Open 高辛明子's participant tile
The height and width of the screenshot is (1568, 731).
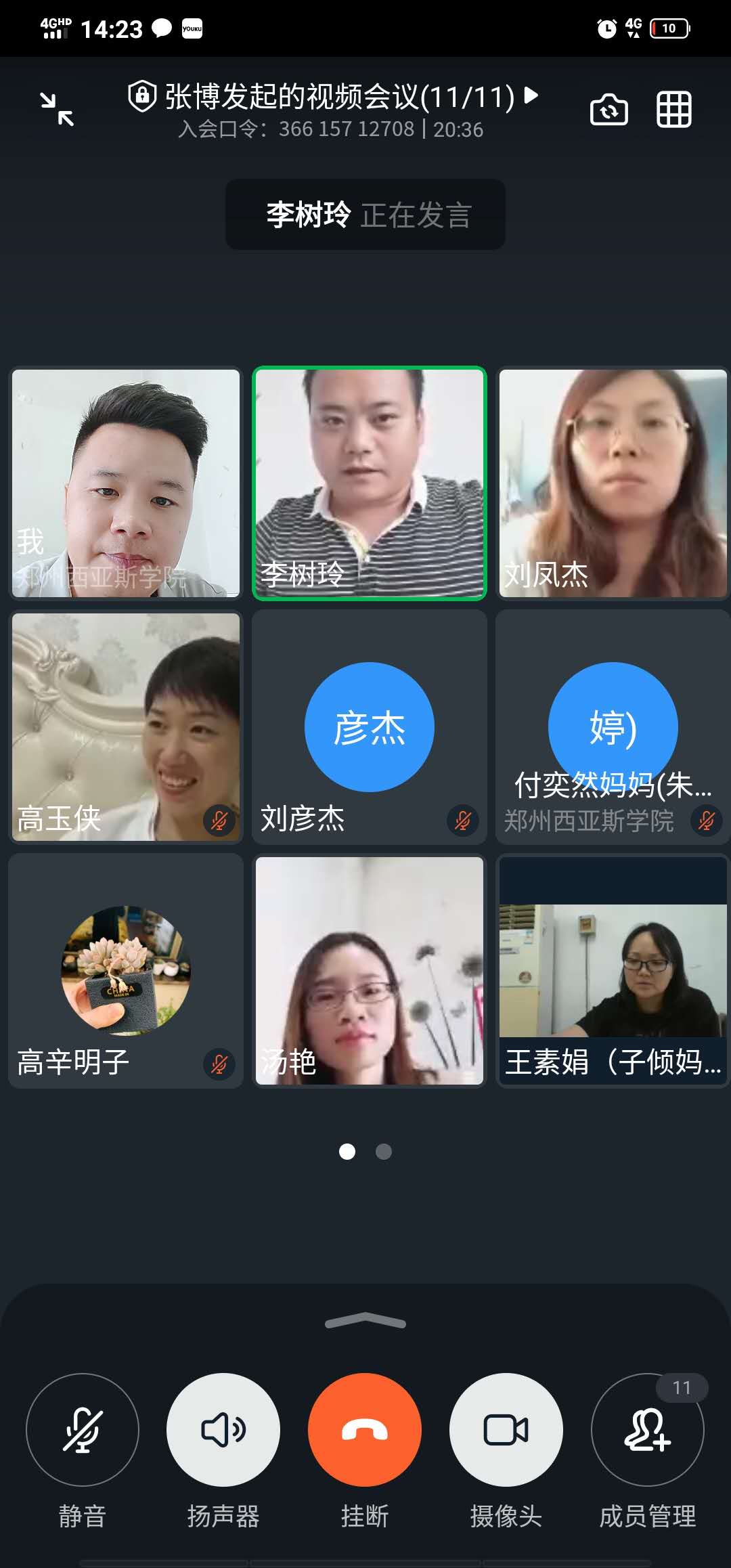pyautogui.click(x=126, y=971)
